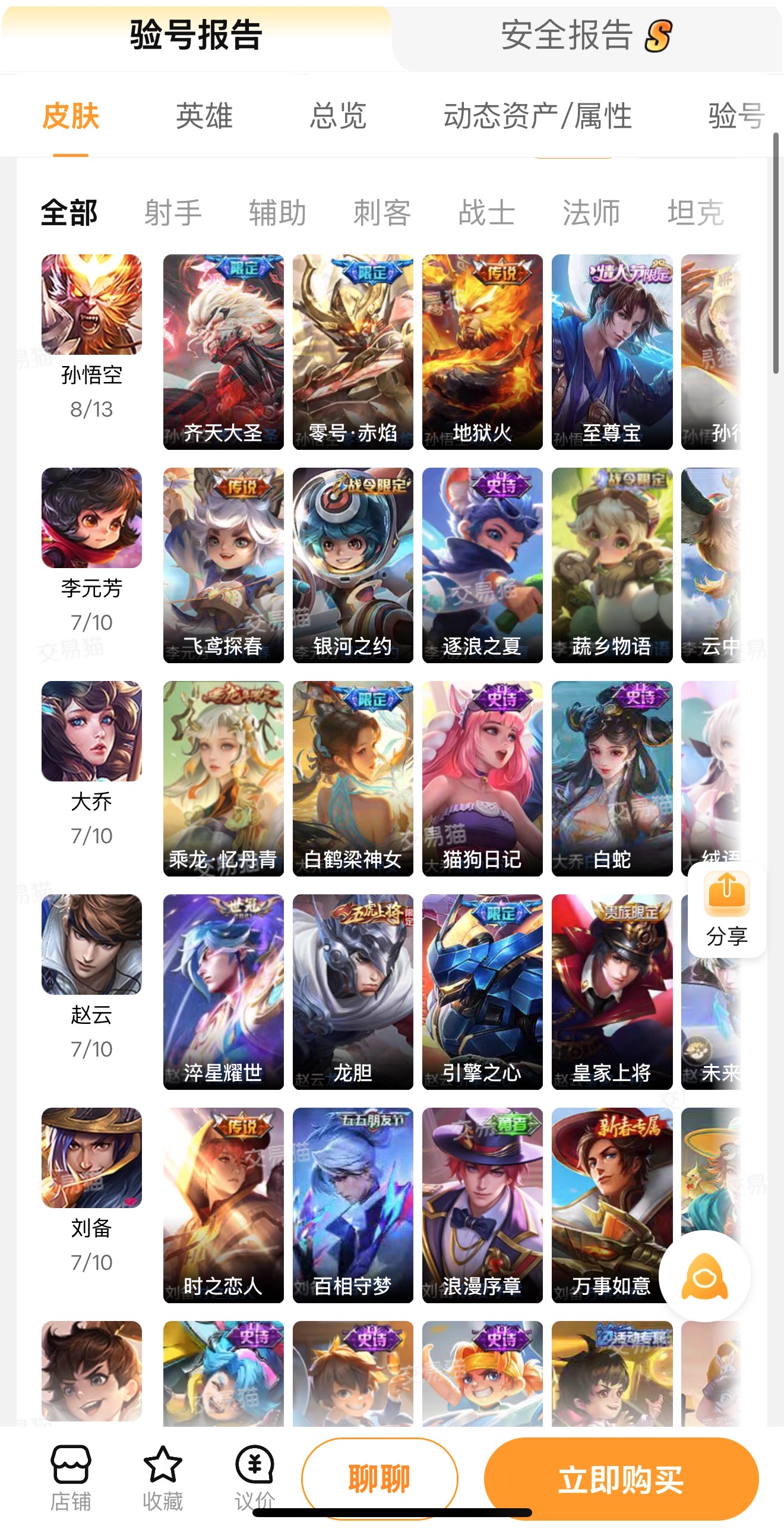Tap the 分享 share button
This screenshot has width=784, height=1529.
click(x=726, y=910)
